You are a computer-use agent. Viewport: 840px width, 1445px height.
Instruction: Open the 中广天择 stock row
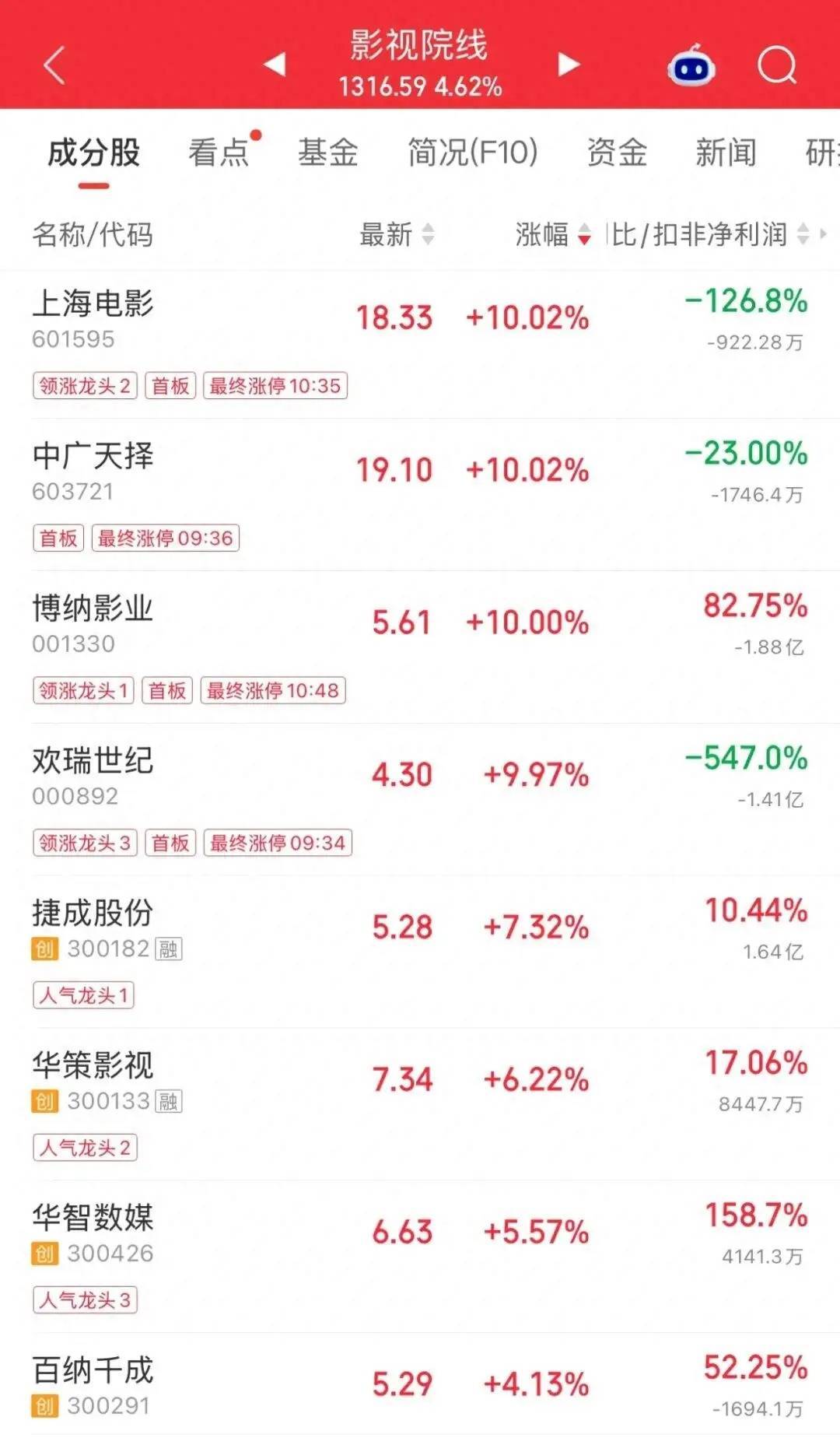[420, 495]
